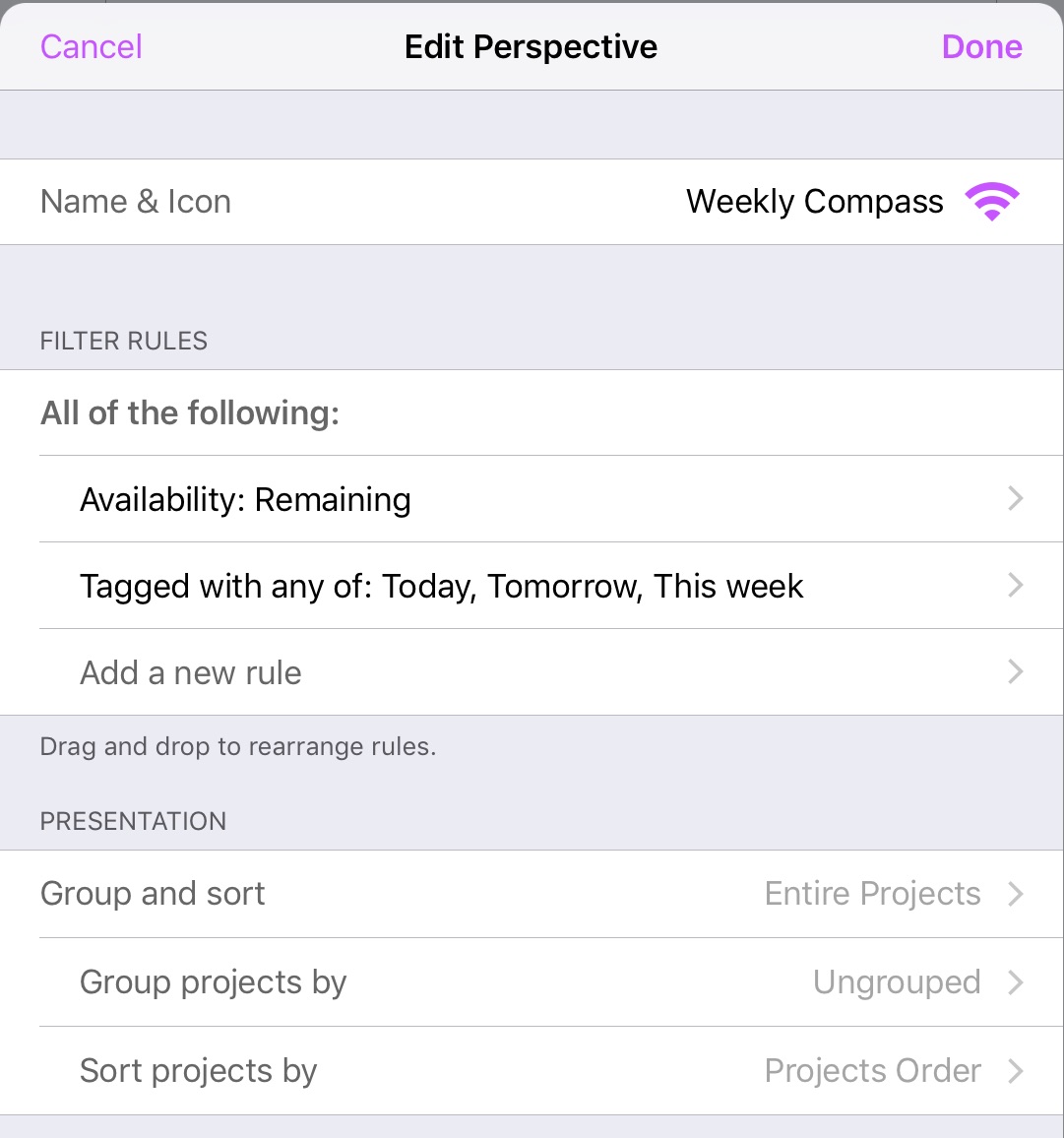Click the Weekly Compass perspective name

point(814,201)
